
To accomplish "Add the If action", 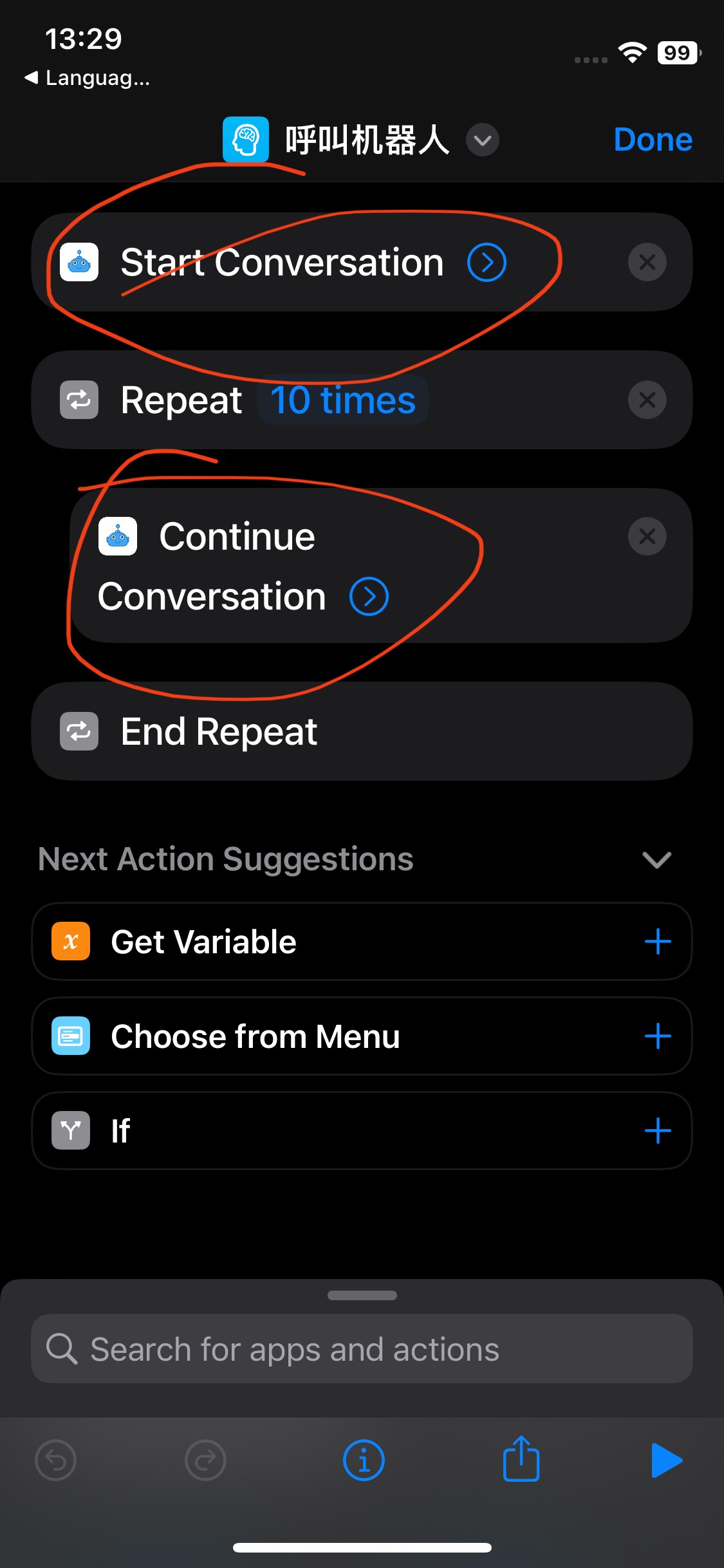I will tap(658, 1131).
